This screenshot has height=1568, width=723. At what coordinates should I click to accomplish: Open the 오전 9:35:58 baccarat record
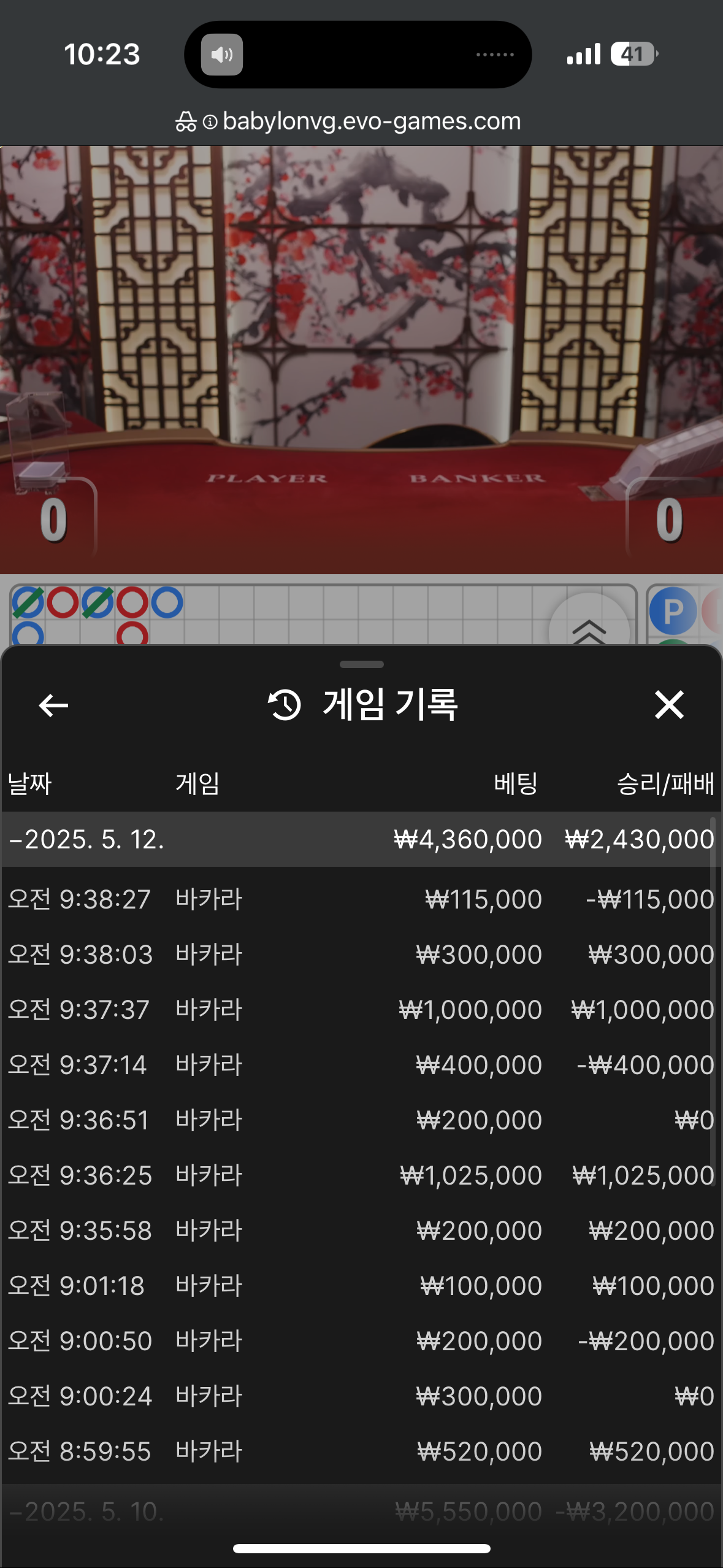click(x=361, y=1231)
